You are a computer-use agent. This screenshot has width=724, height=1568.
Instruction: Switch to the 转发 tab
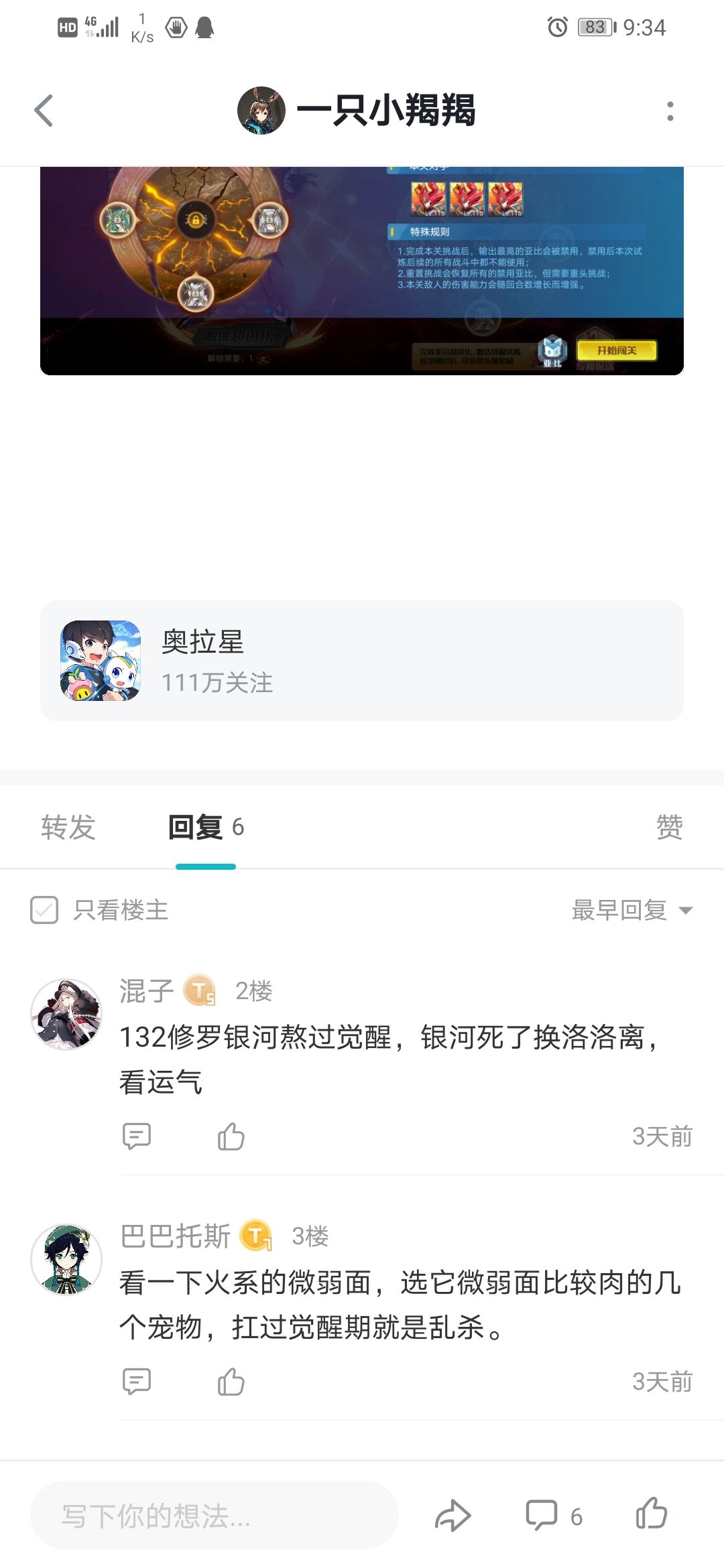[x=68, y=827]
